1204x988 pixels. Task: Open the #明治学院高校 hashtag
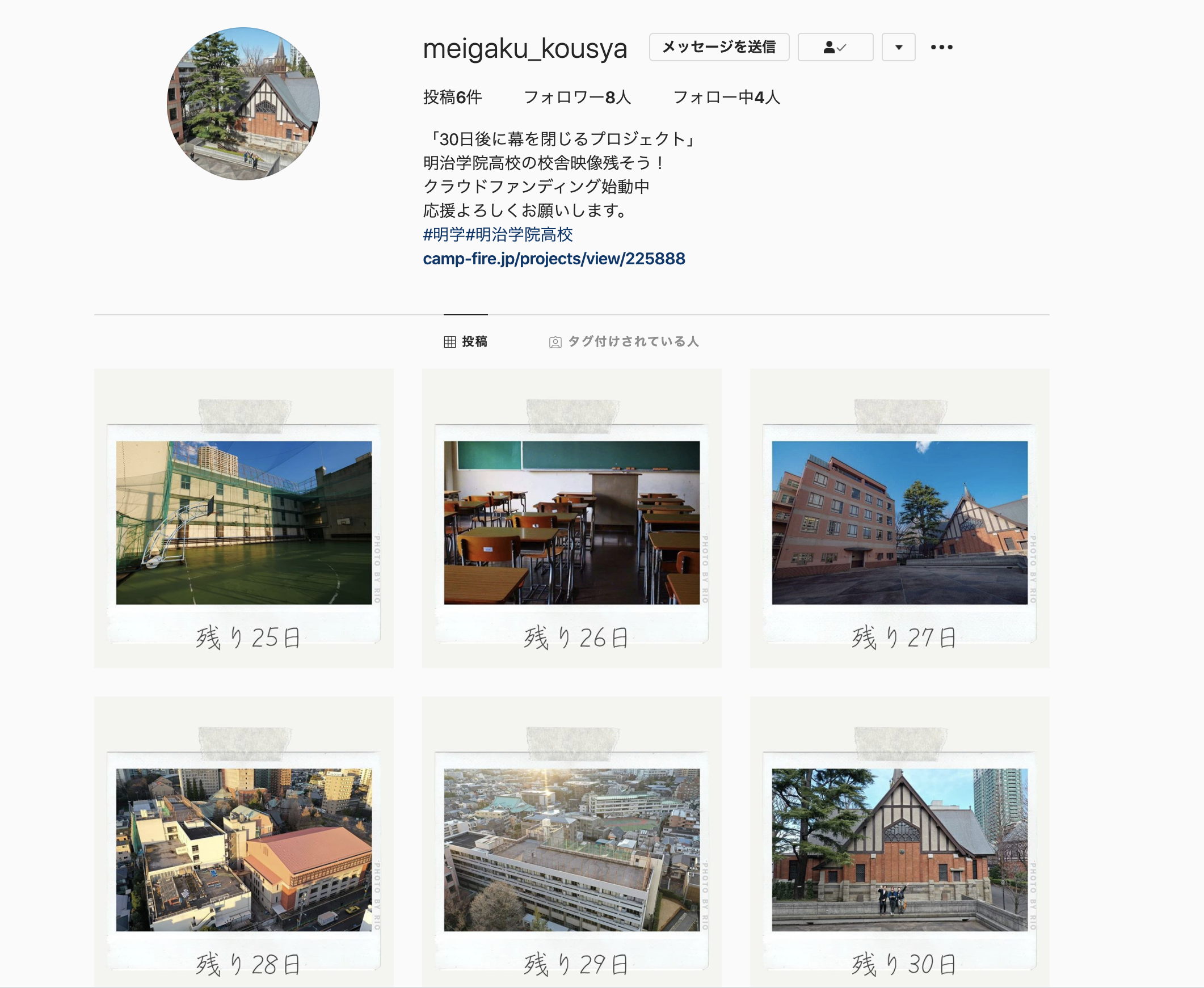point(519,234)
